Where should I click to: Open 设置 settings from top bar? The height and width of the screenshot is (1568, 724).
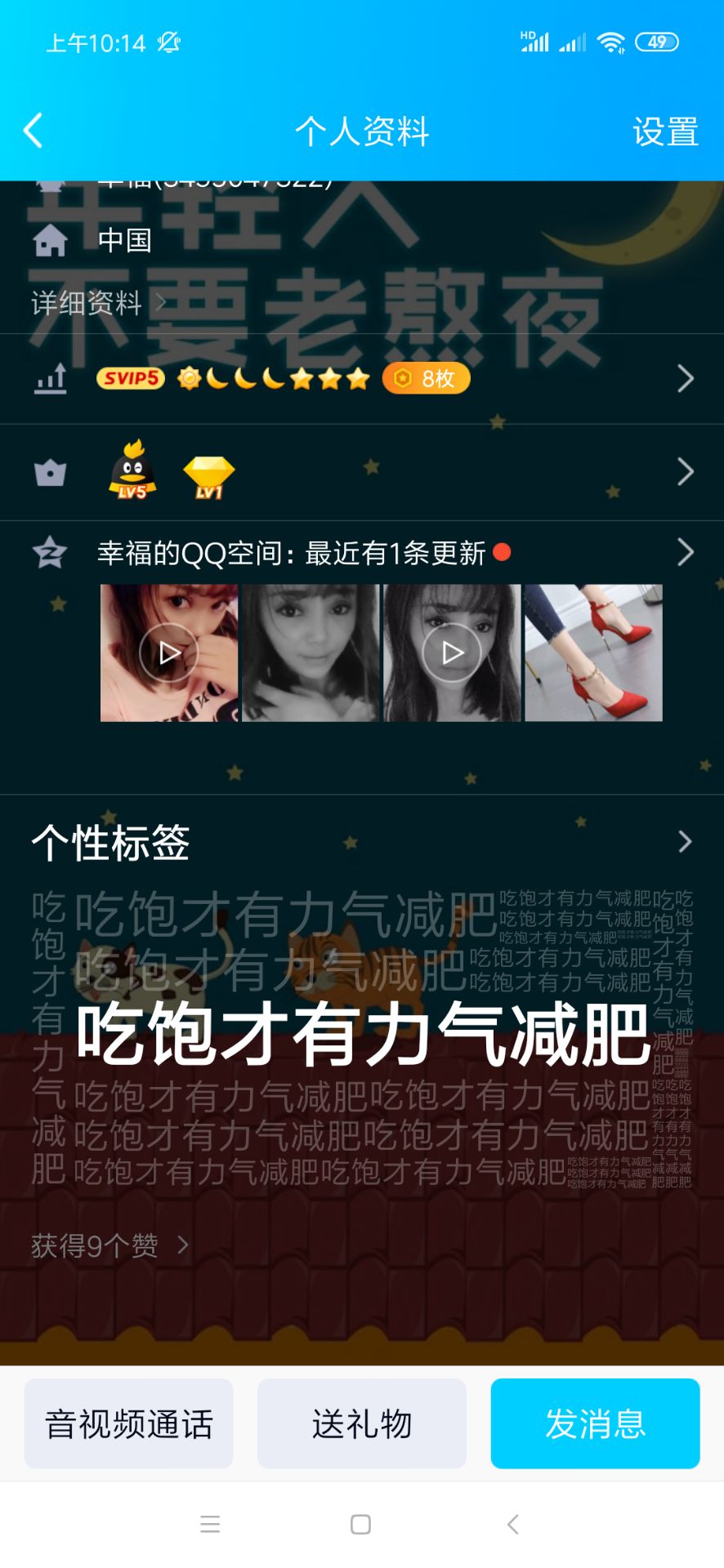(x=665, y=129)
